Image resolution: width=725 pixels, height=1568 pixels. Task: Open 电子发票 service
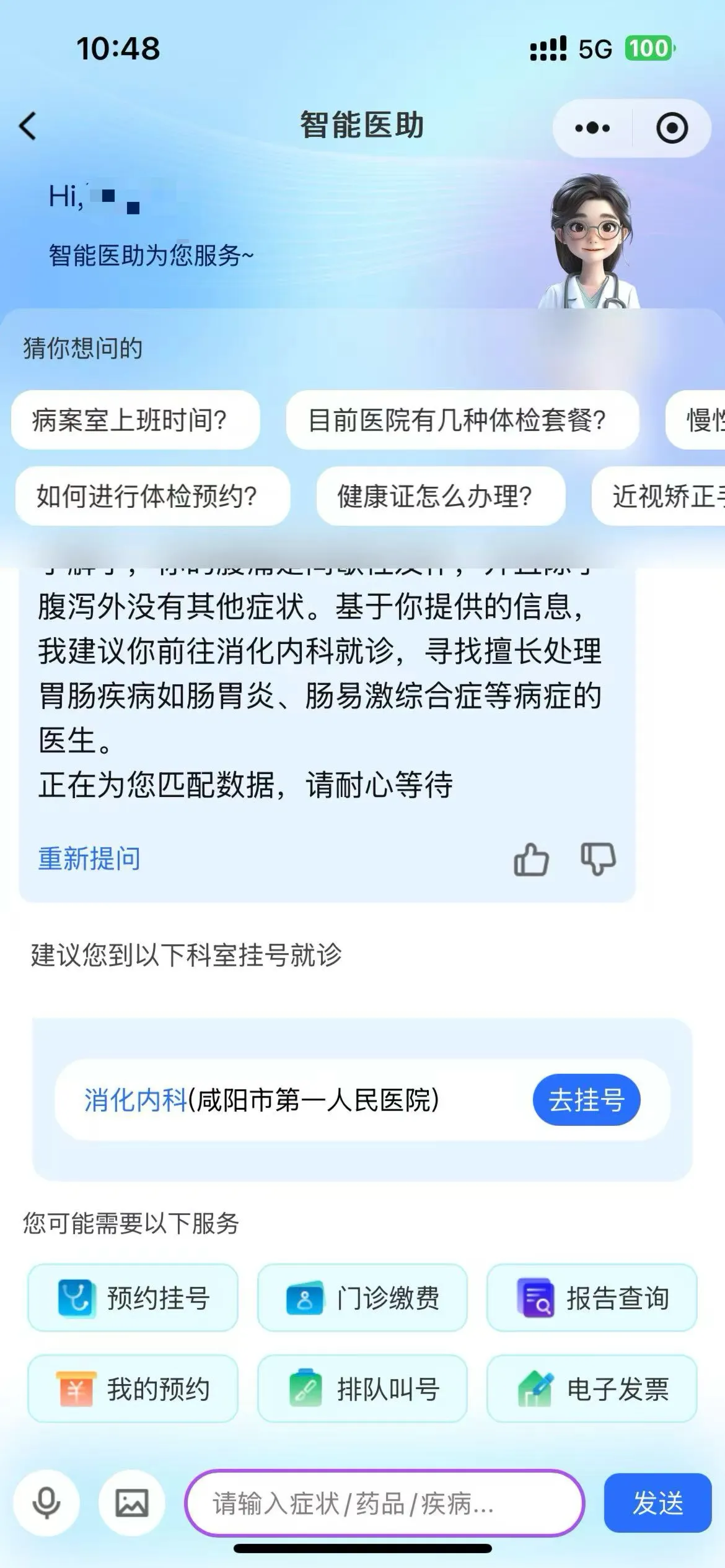tap(592, 1389)
